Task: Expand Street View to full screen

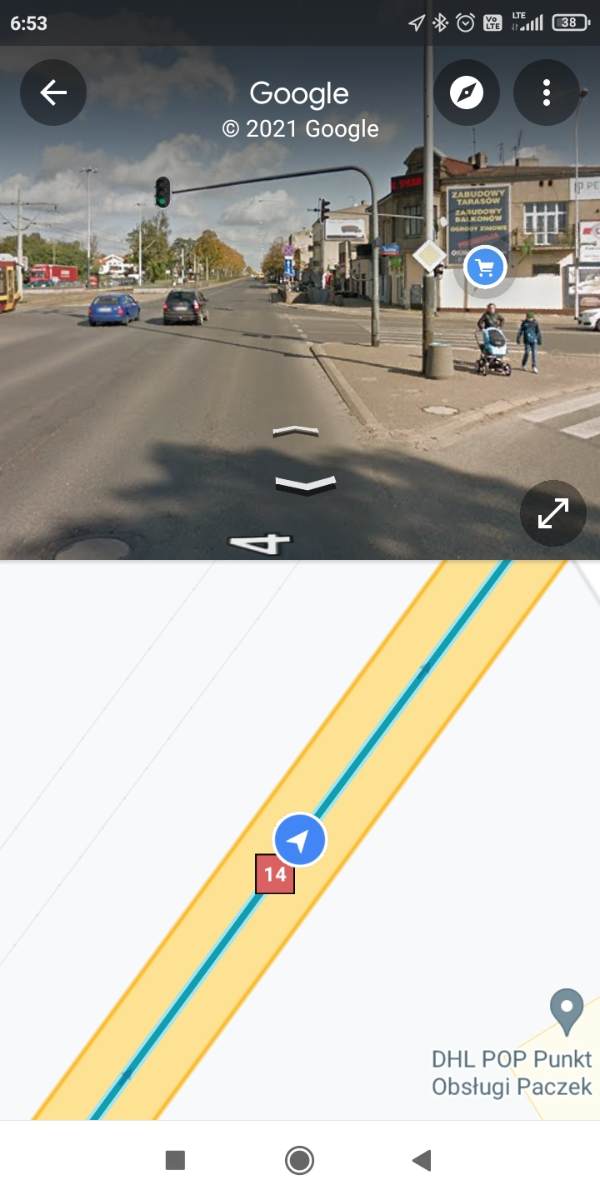Action: tap(553, 513)
